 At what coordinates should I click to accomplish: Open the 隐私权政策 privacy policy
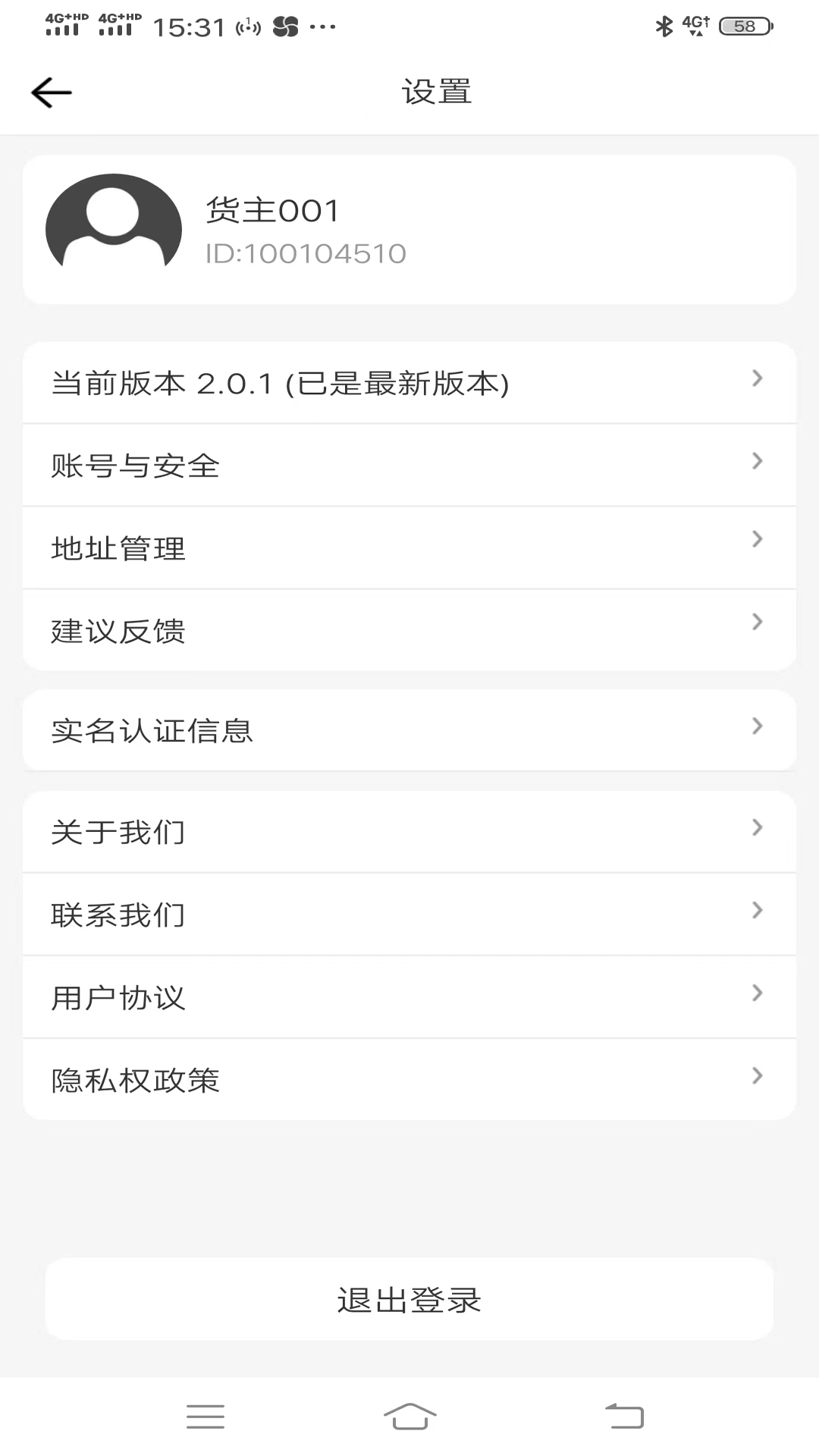pyautogui.click(x=409, y=1080)
